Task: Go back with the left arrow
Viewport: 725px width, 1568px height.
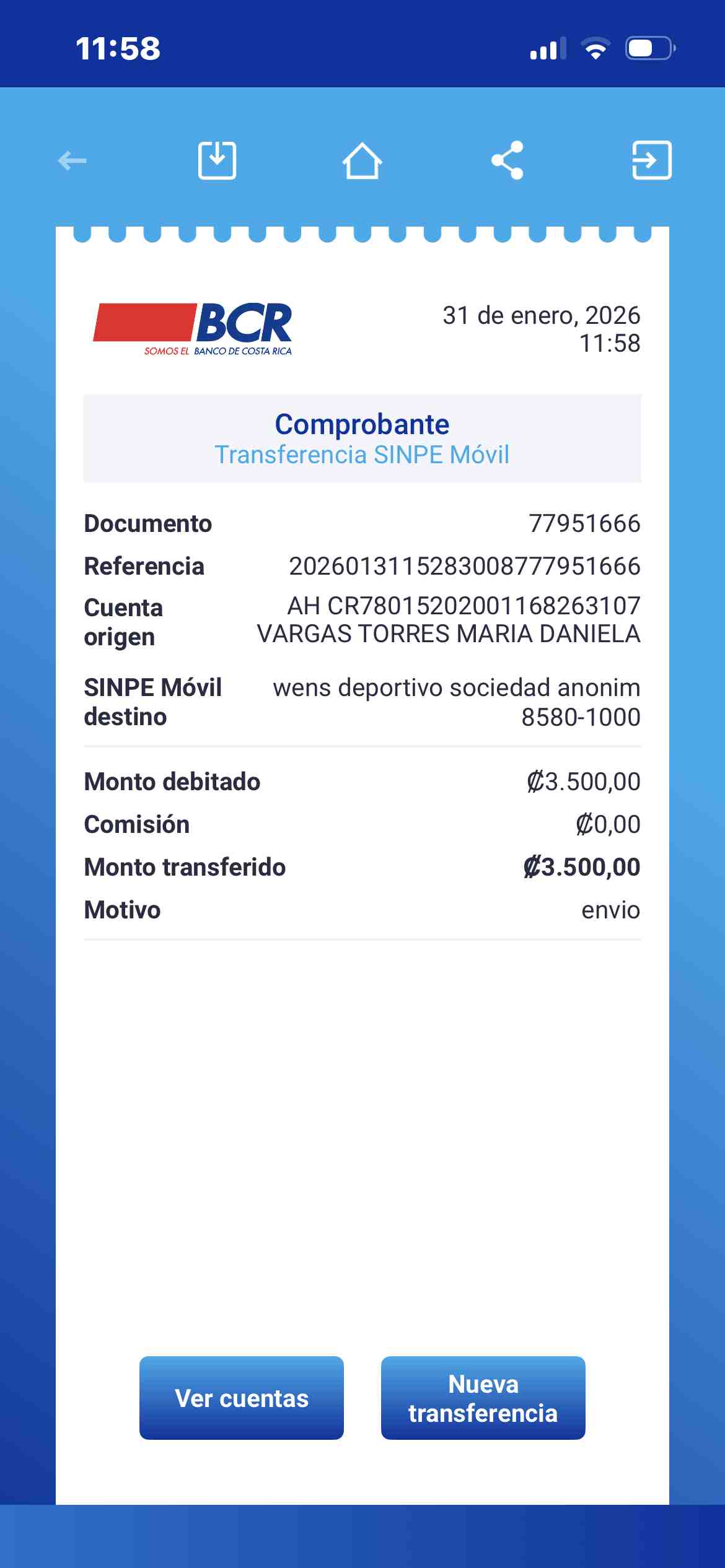Action: point(72,161)
